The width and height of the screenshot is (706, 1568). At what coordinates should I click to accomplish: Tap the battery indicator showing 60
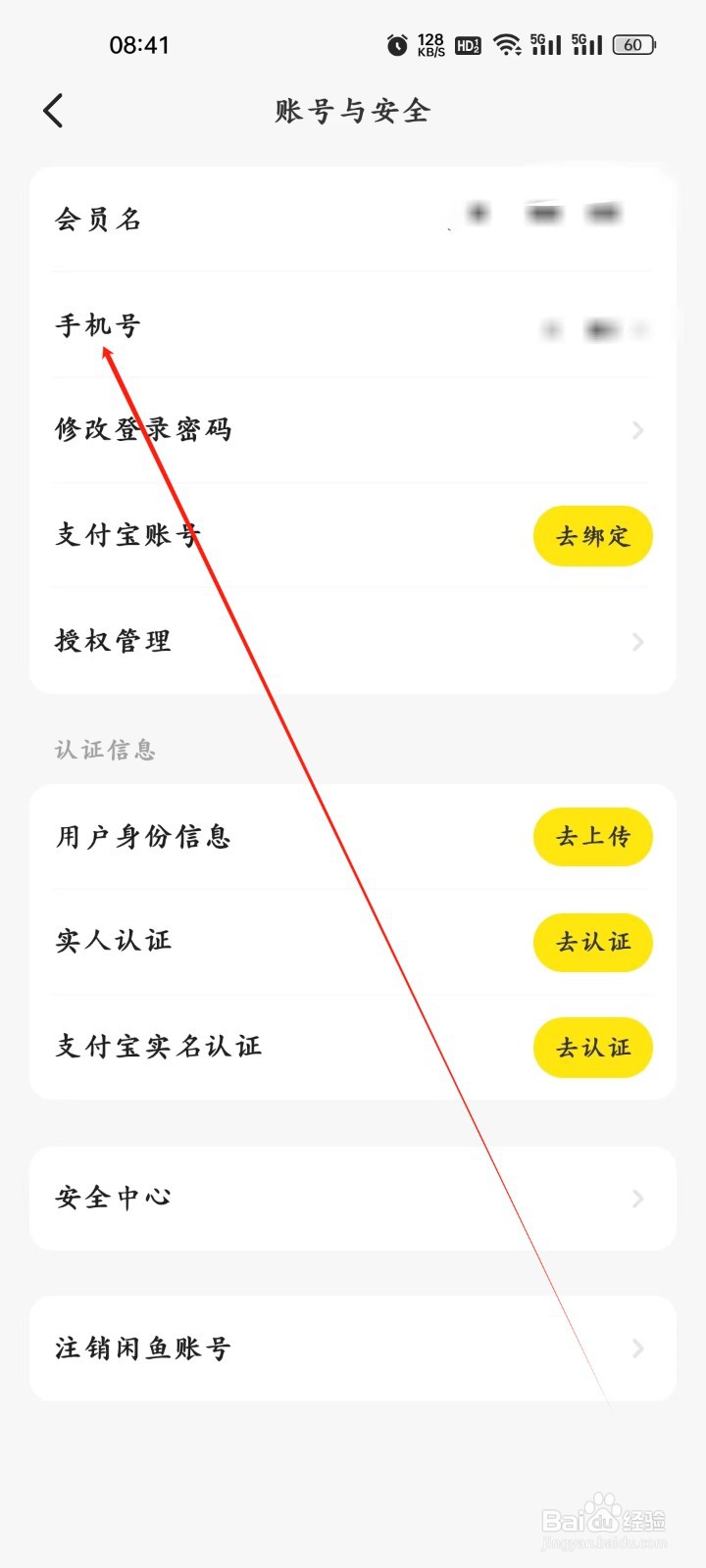(x=633, y=44)
